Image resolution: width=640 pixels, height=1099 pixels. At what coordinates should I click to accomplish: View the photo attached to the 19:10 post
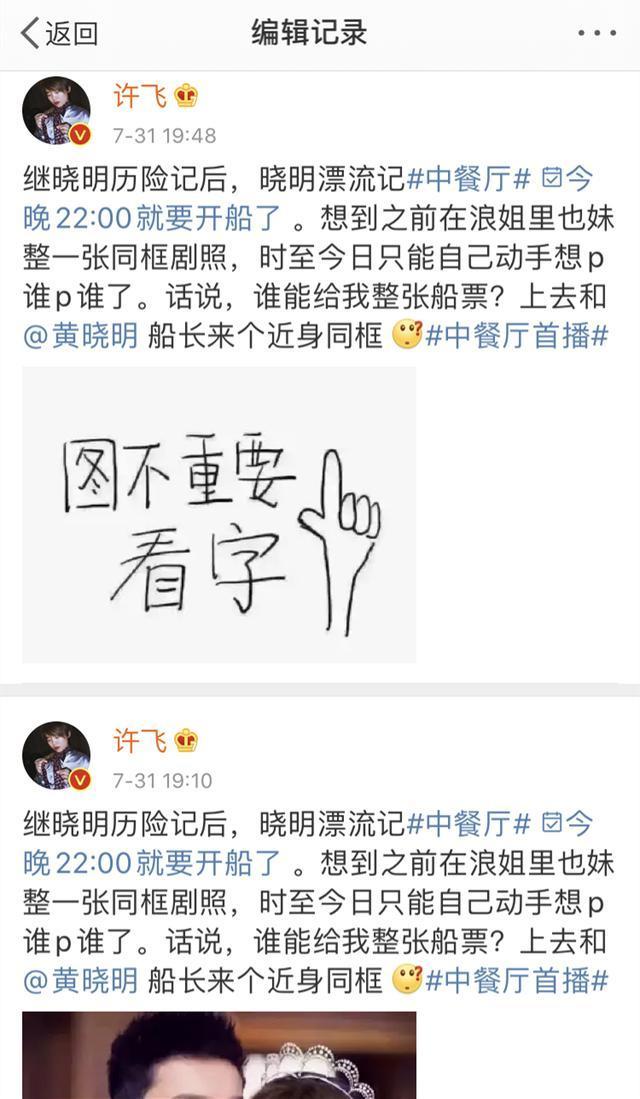[219, 1055]
